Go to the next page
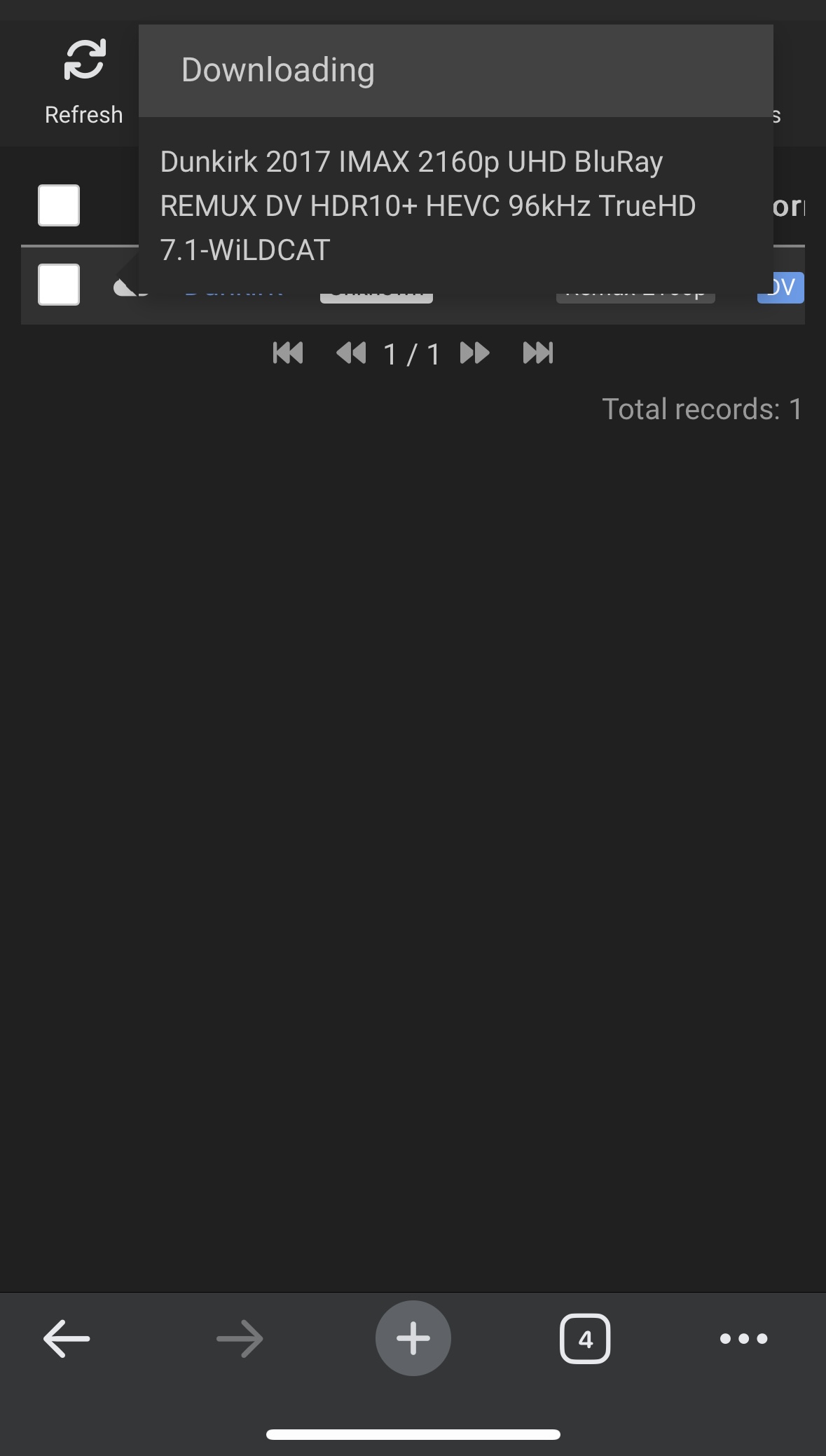The width and height of the screenshot is (826, 1456). pyautogui.click(x=474, y=353)
